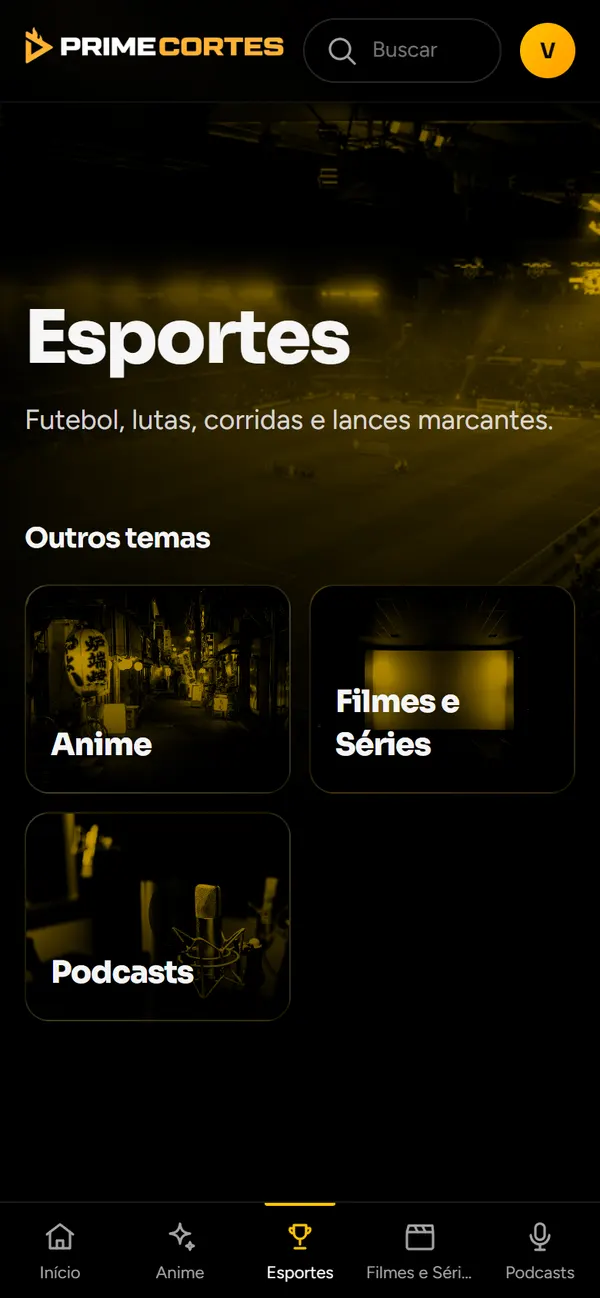Go to PrimeCortes home via logo
Image resolution: width=600 pixels, height=1298 pixels.
154,46
